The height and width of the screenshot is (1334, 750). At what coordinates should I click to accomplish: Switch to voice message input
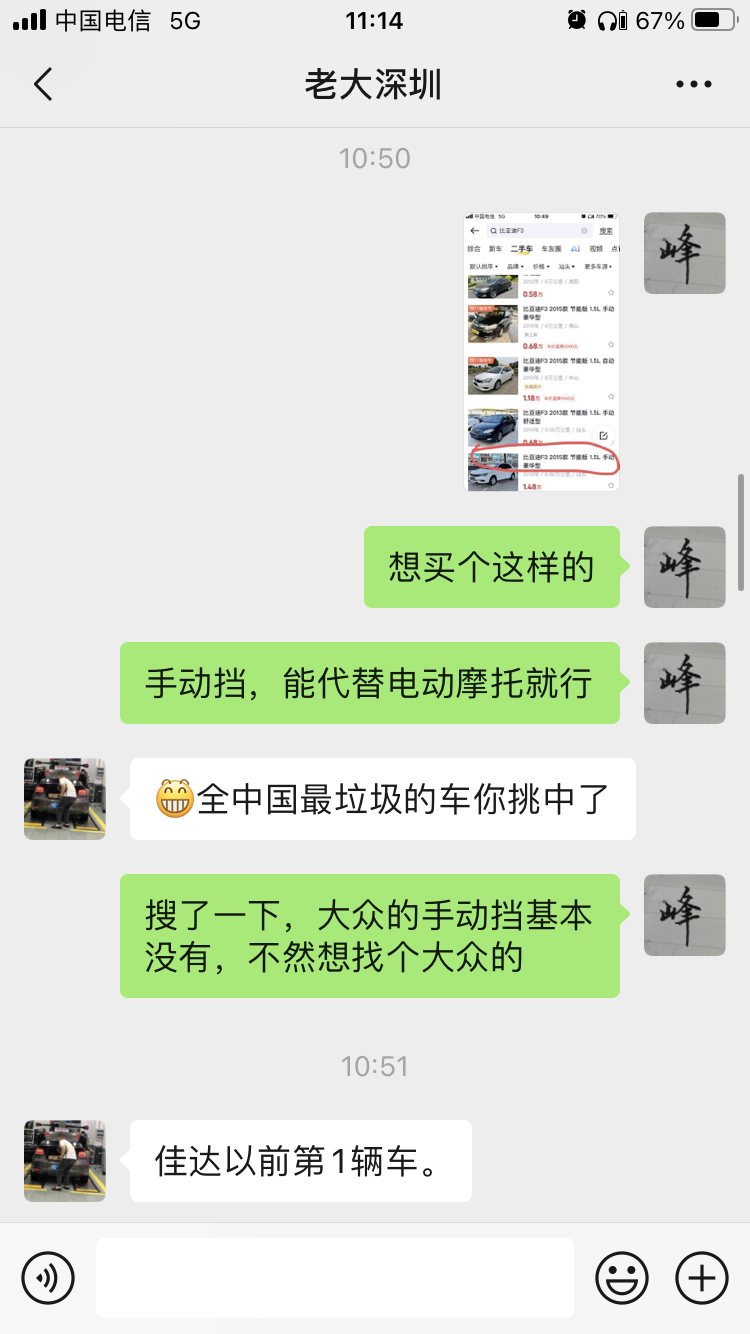tap(48, 1278)
